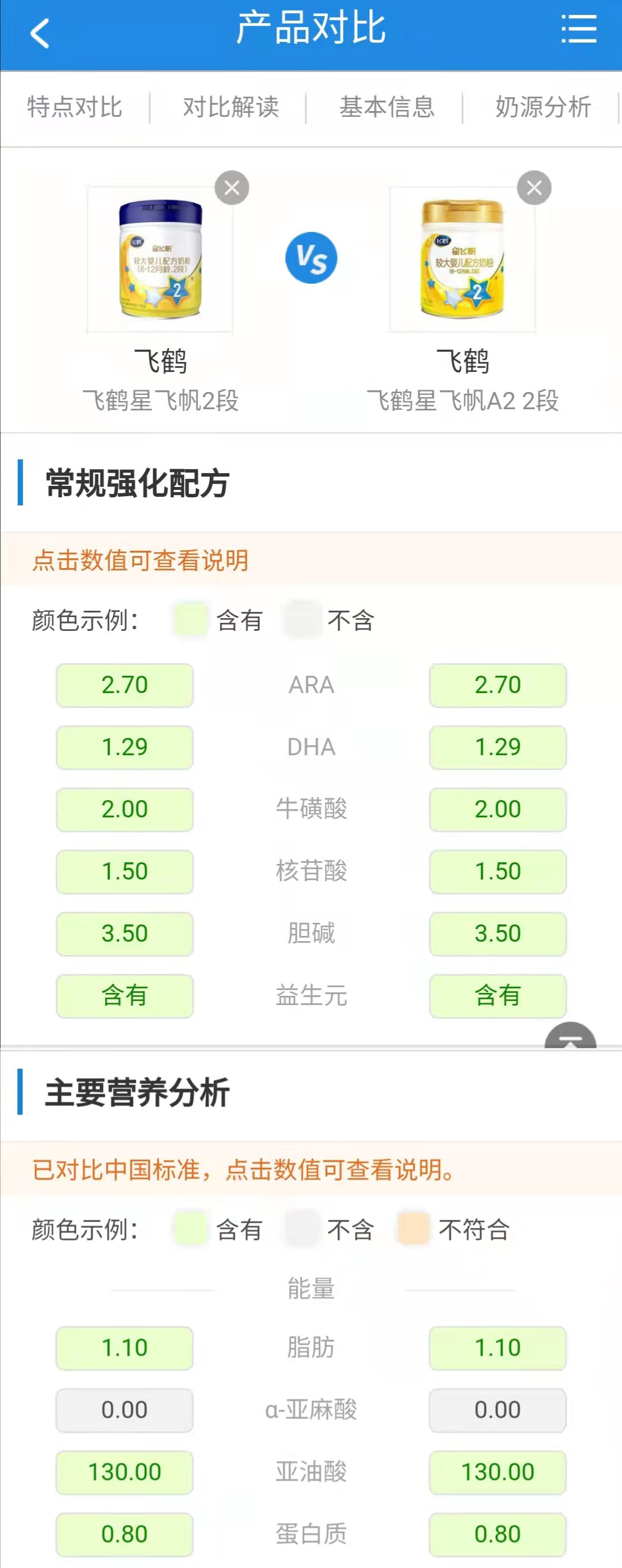
Task: Open 飞鹤星飞帆A2 2段 product image
Action: [462, 259]
